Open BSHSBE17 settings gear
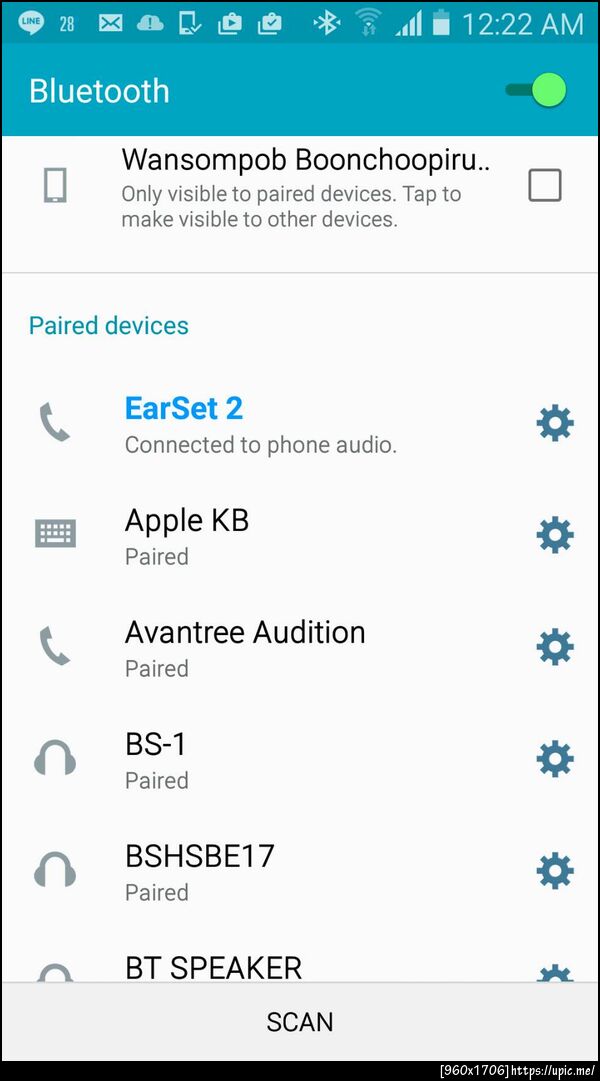This screenshot has height=1081, width=600. [x=555, y=872]
